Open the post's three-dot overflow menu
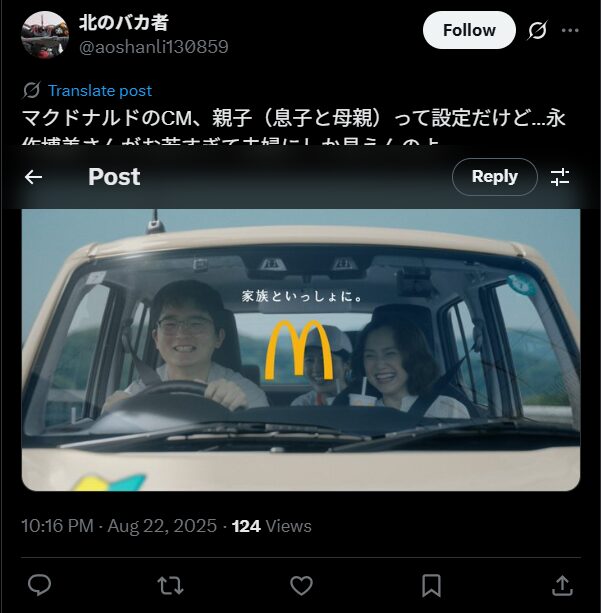This screenshot has width=601, height=613. coord(570,31)
